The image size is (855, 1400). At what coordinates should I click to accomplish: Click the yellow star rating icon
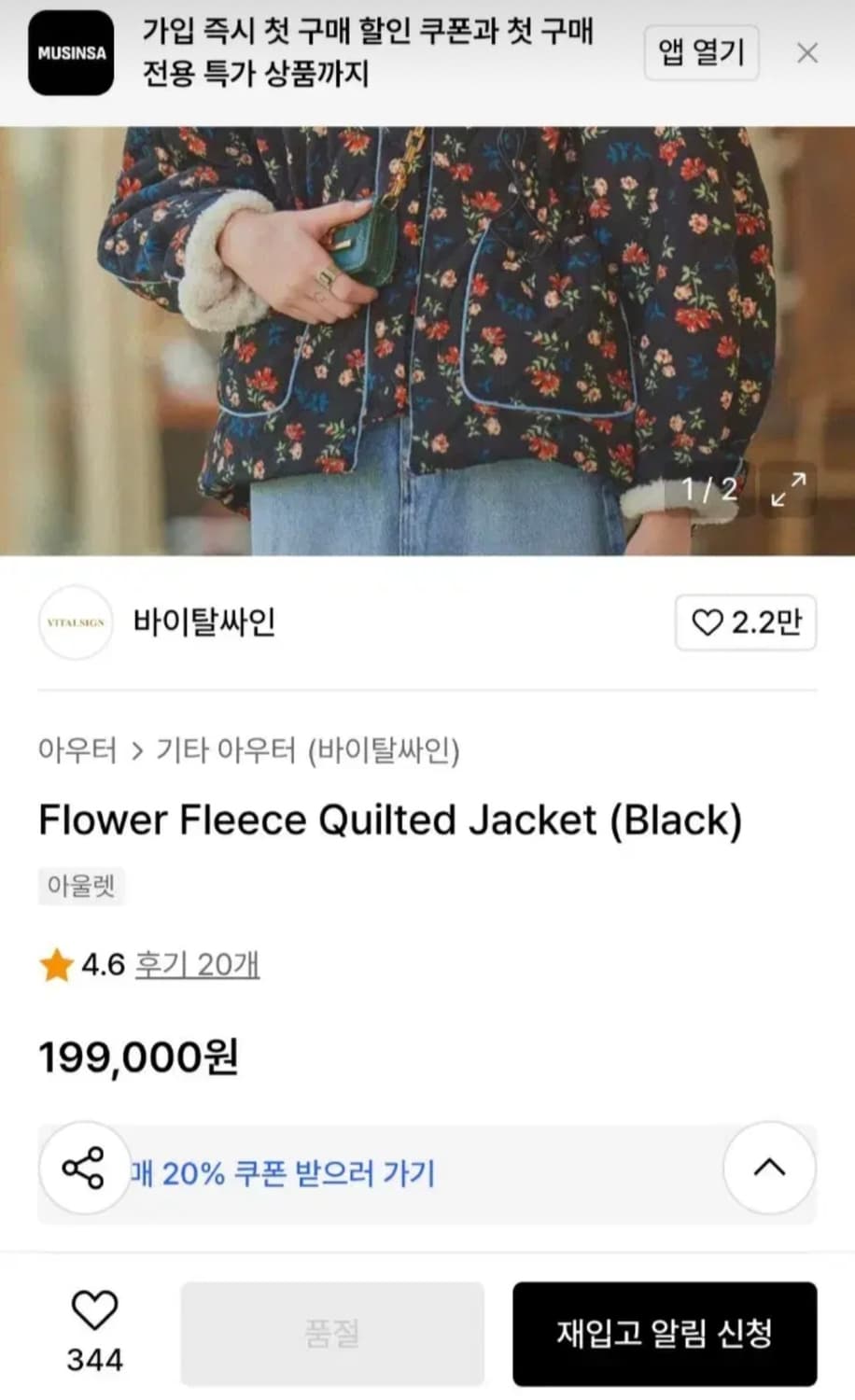[55, 965]
